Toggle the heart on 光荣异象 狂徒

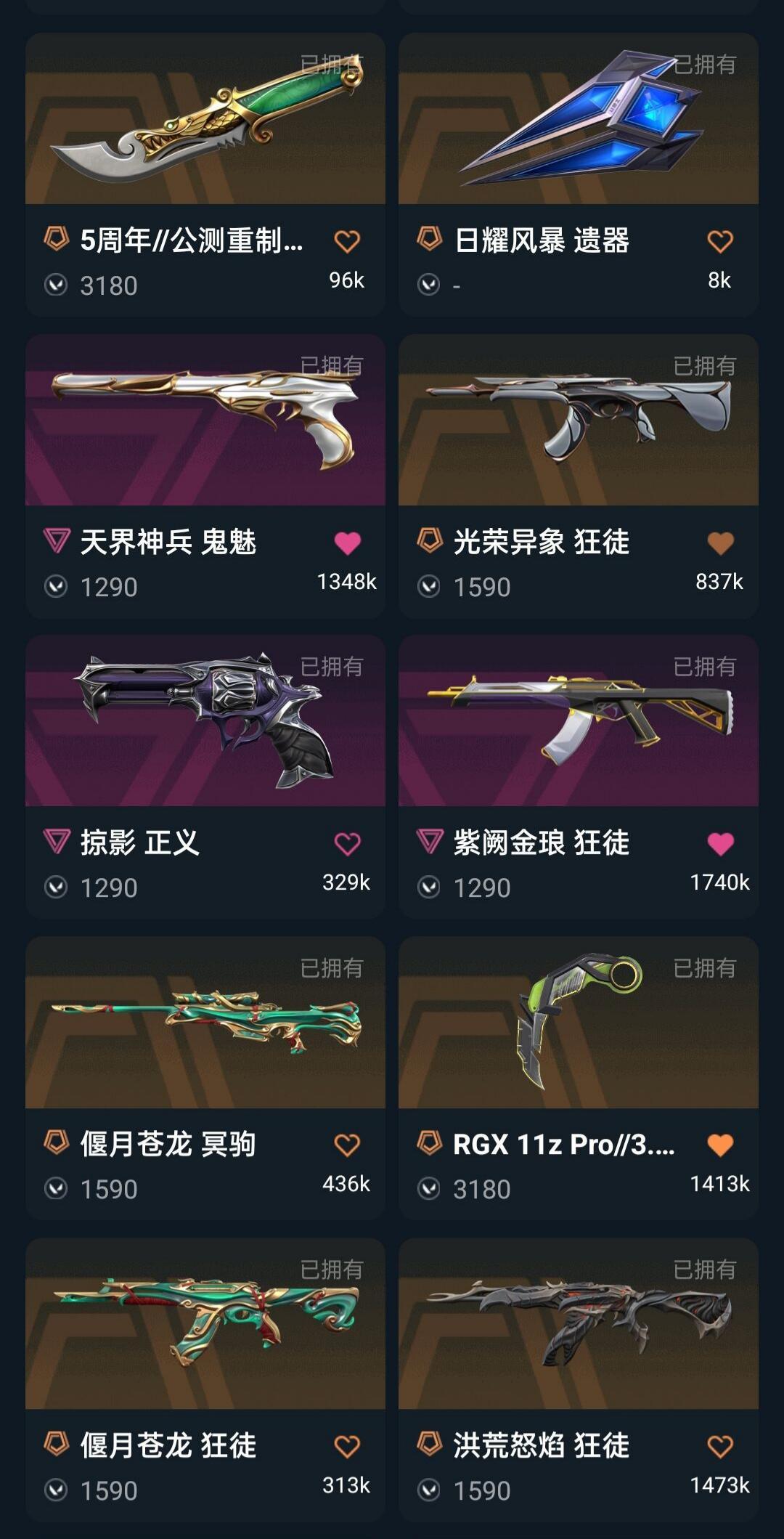pyautogui.click(x=720, y=543)
